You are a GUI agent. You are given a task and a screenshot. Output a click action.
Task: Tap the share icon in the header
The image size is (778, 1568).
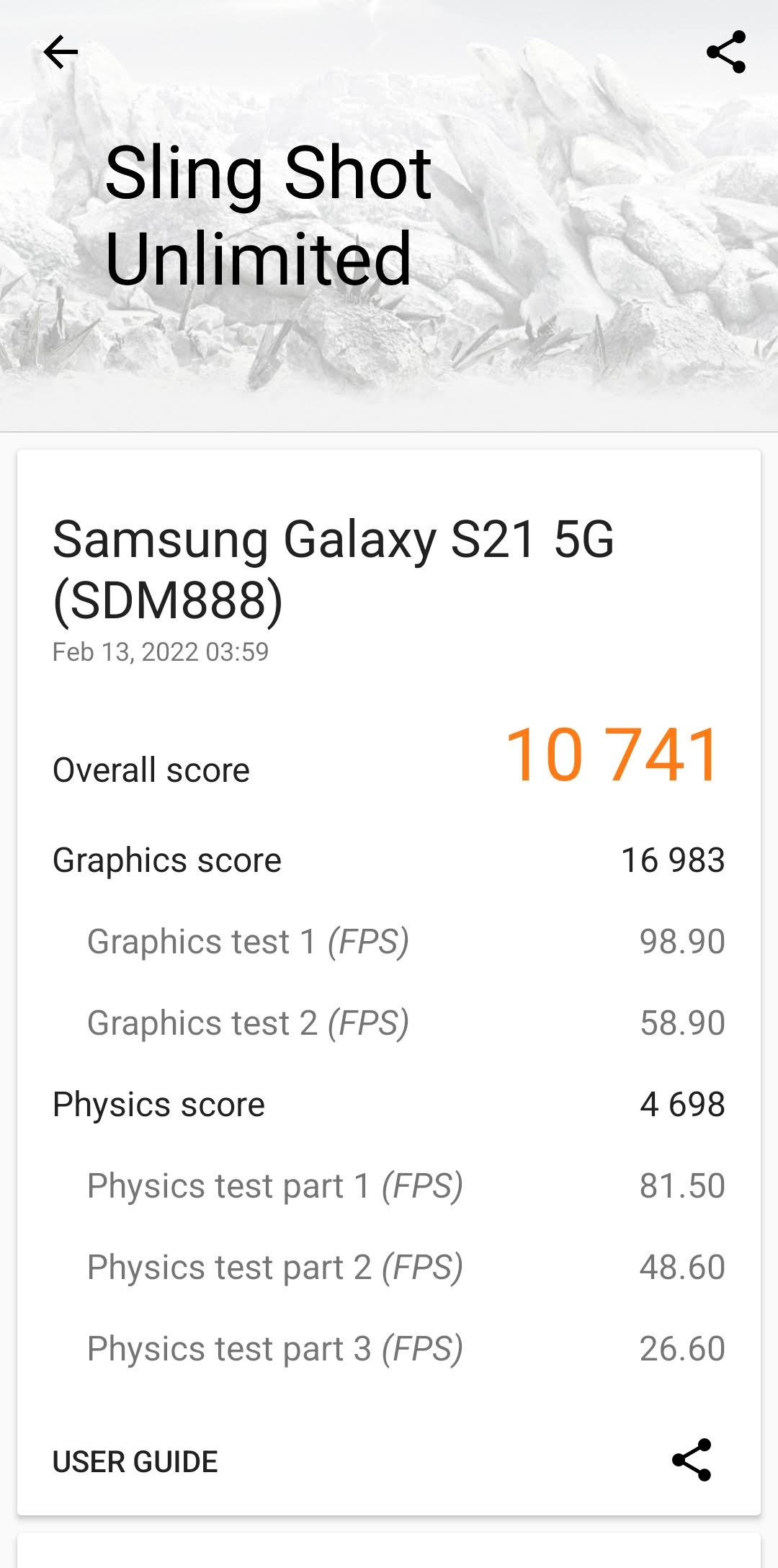pos(726,52)
